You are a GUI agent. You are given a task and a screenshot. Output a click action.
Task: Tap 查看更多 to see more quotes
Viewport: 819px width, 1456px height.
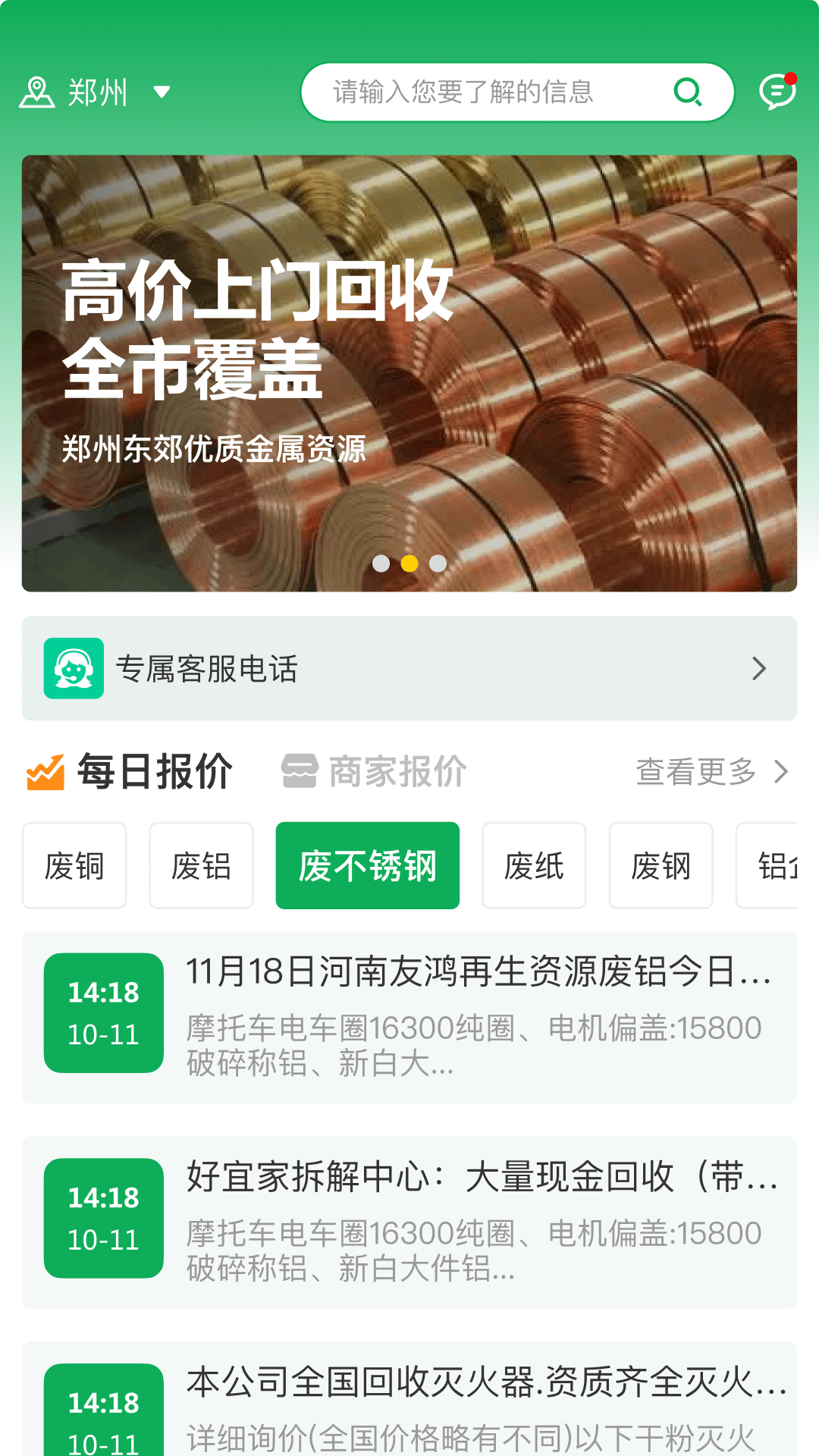(711, 772)
